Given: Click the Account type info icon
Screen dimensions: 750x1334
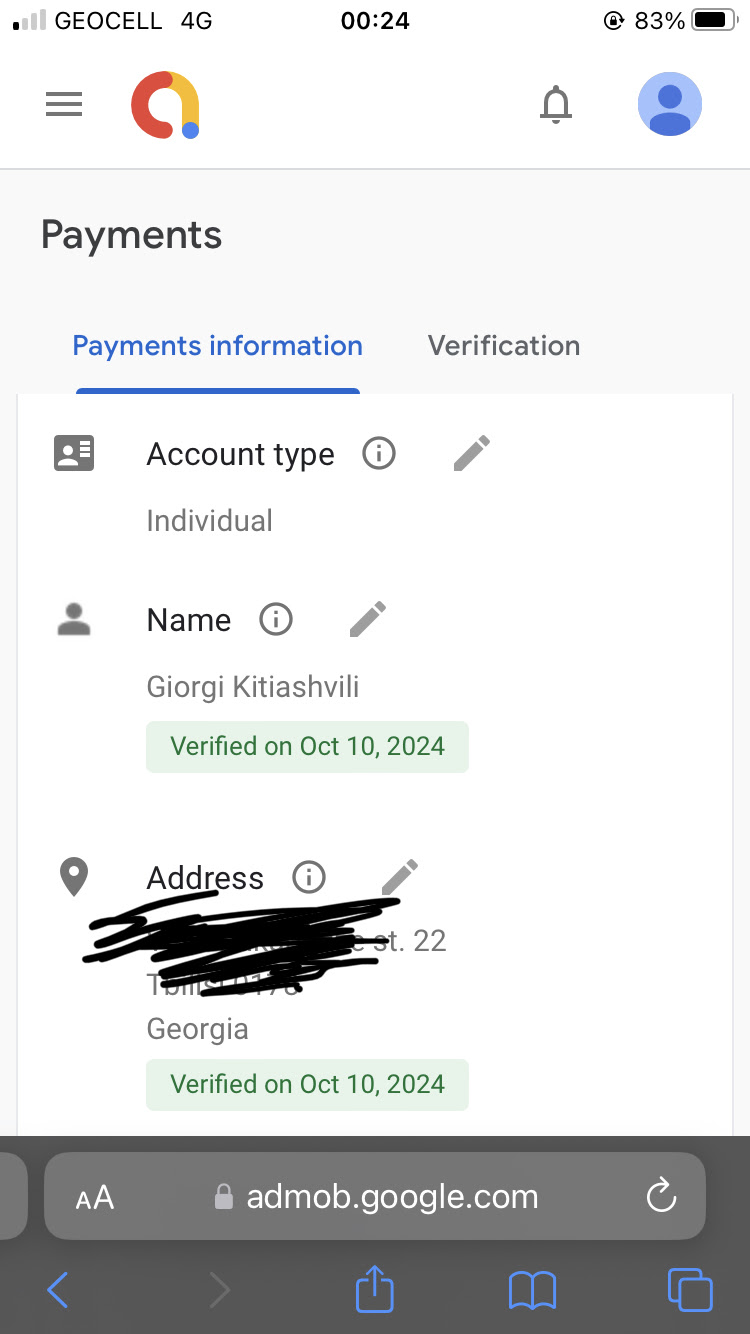Looking at the screenshot, I should pos(378,454).
